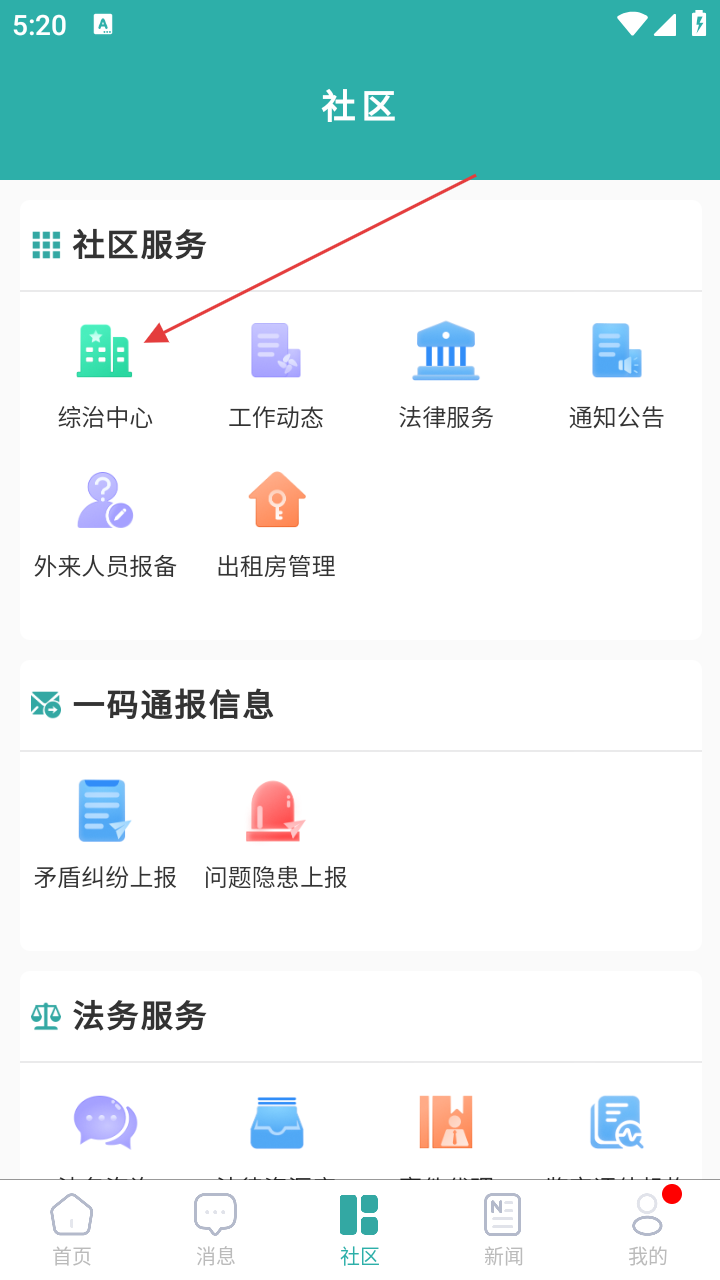The width and height of the screenshot is (720, 1280).
Task: Switch to the 消息 tab
Action: click(216, 1230)
